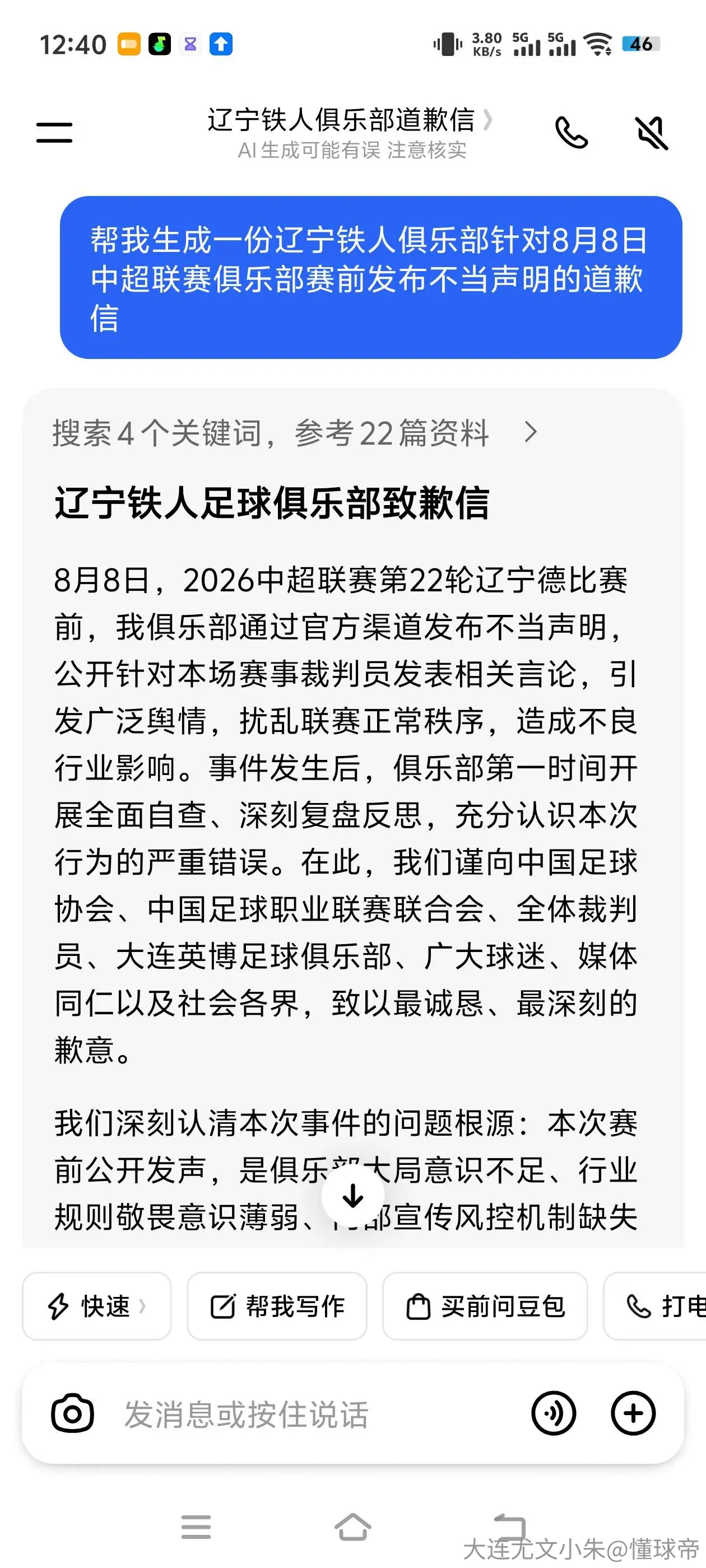Toggle the muted speaker icon
Viewport: 706px width, 1568px height.
coord(652,133)
